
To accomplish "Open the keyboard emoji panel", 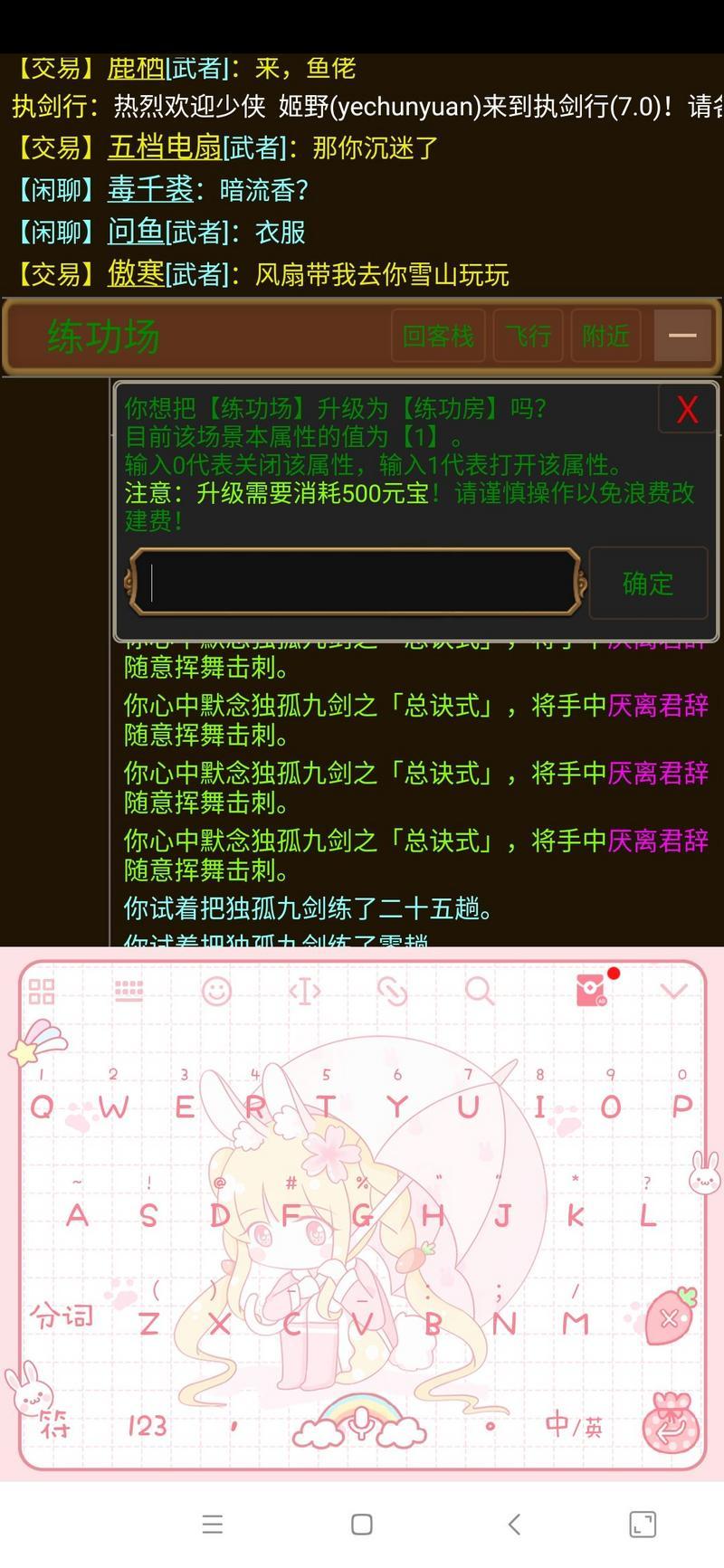I will coord(216,992).
